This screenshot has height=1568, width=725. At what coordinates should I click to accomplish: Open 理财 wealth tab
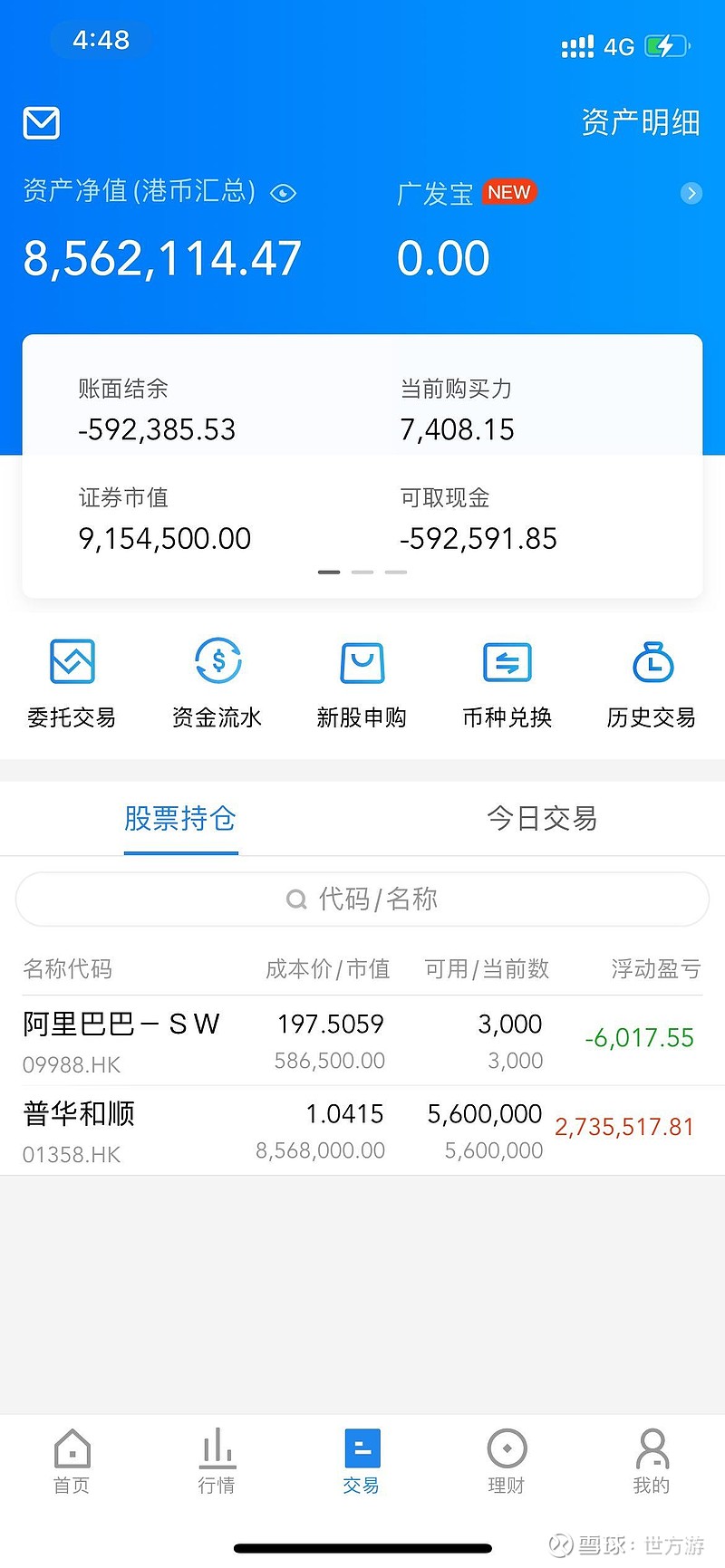pos(507,1460)
